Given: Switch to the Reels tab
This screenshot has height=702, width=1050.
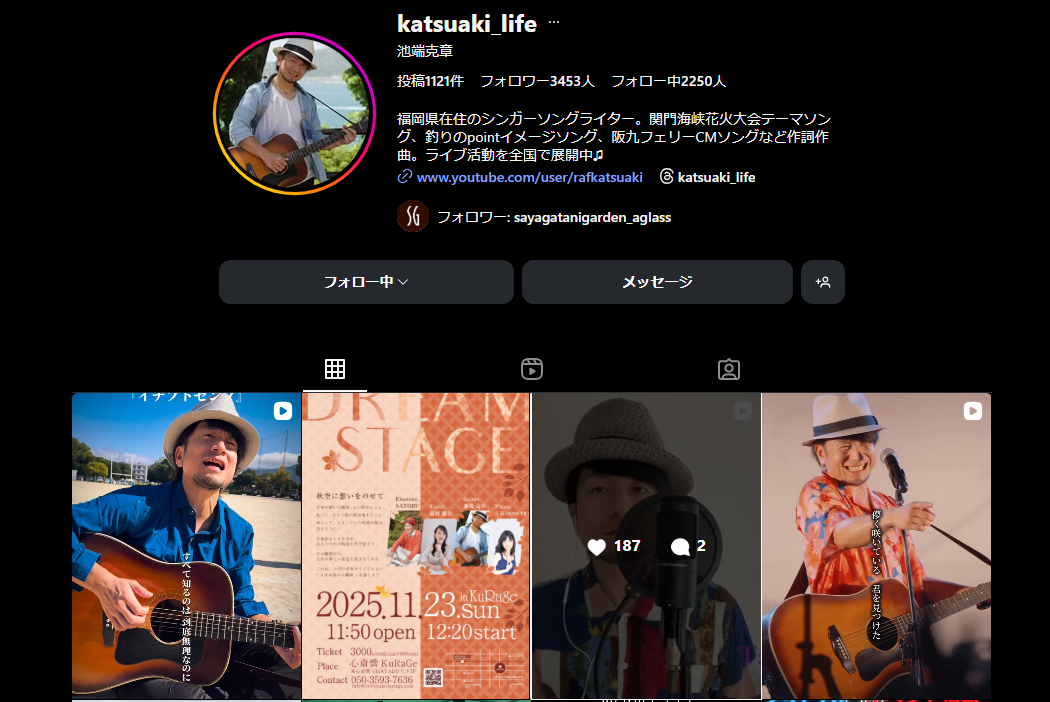Looking at the screenshot, I should [x=532, y=369].
